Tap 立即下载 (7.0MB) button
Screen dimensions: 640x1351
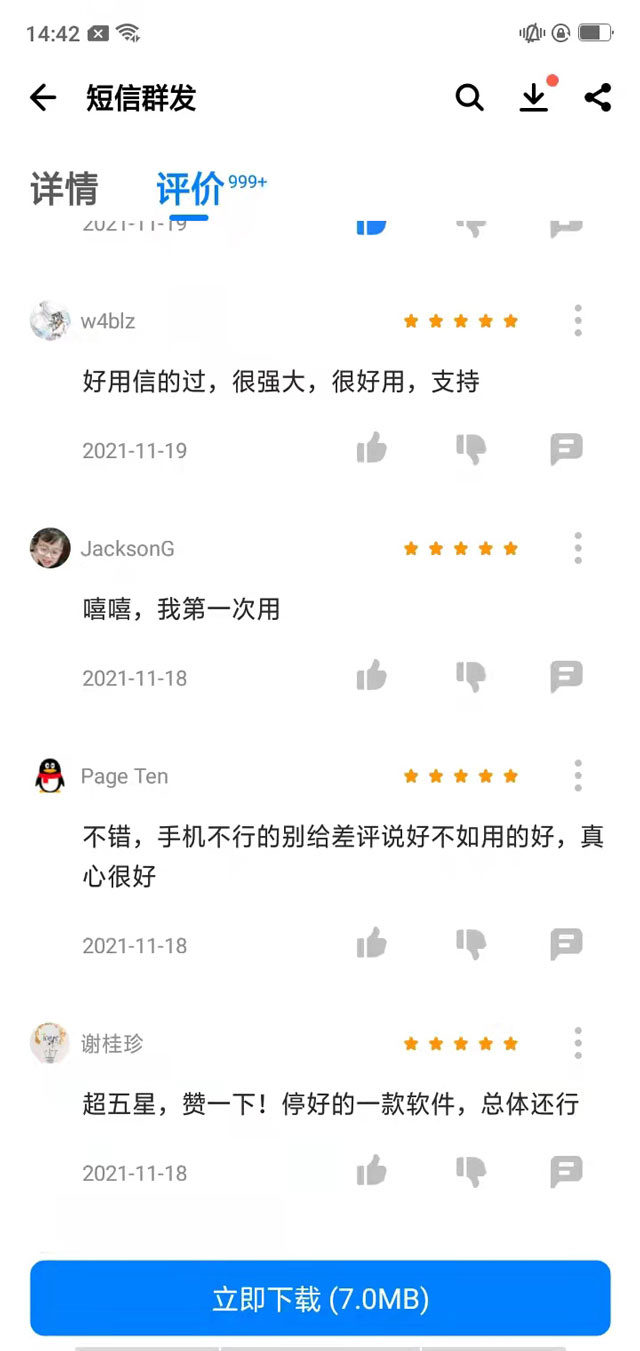click(x=320, y=1298)
